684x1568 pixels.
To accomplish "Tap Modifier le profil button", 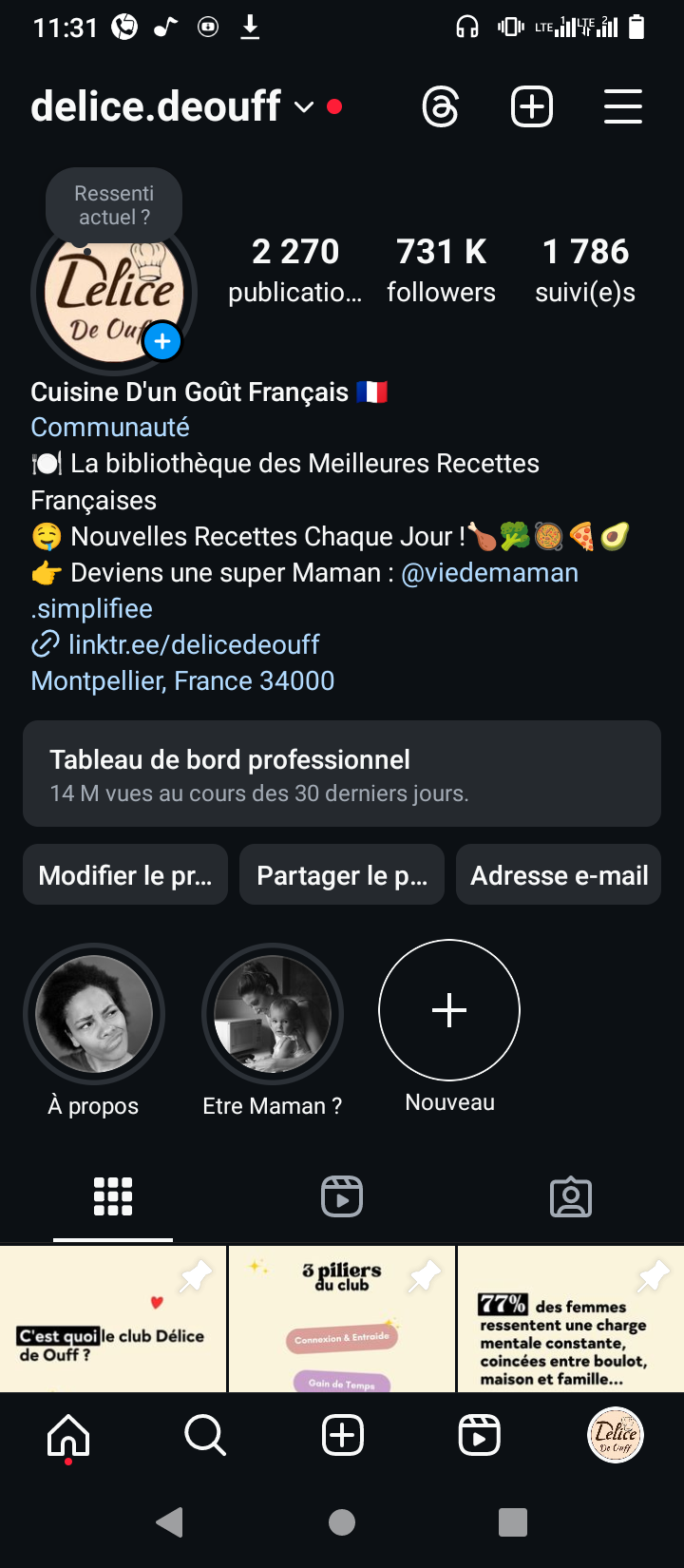I will [125, 874].
